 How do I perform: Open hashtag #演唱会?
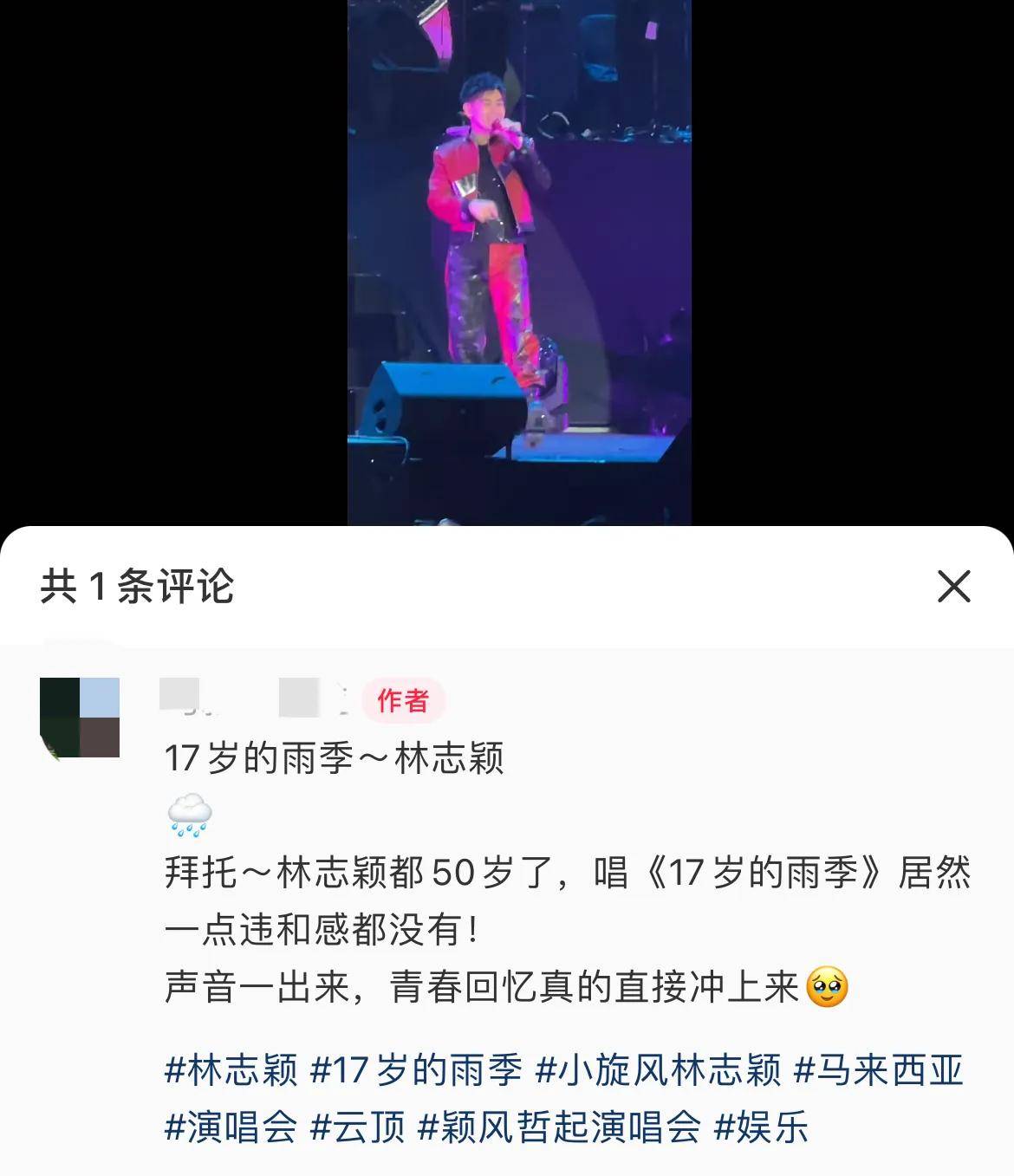point(231,1127)
